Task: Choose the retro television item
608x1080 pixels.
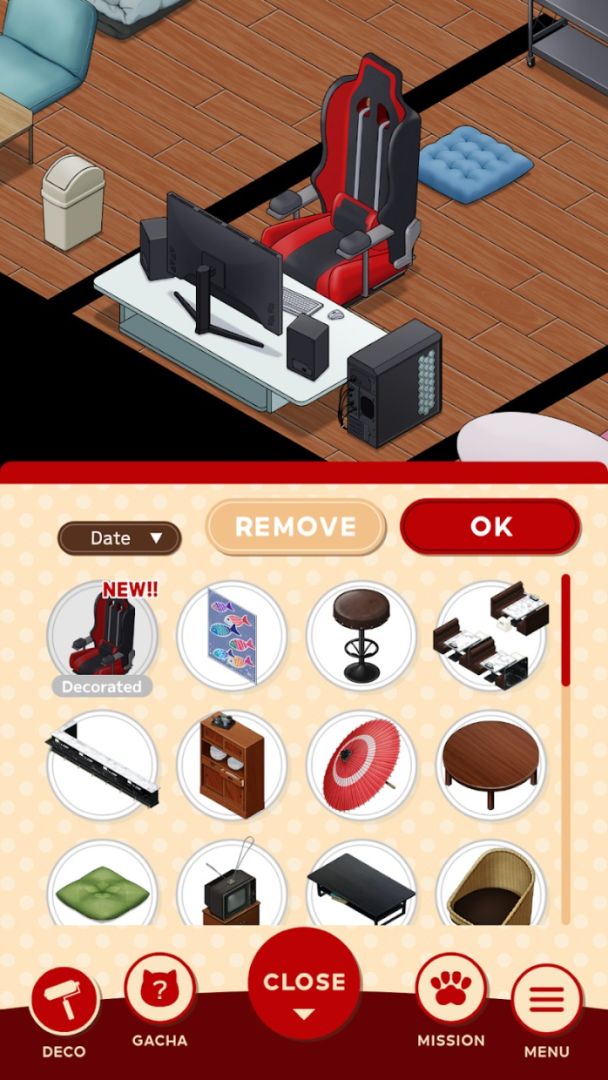Action: point(232,888)
